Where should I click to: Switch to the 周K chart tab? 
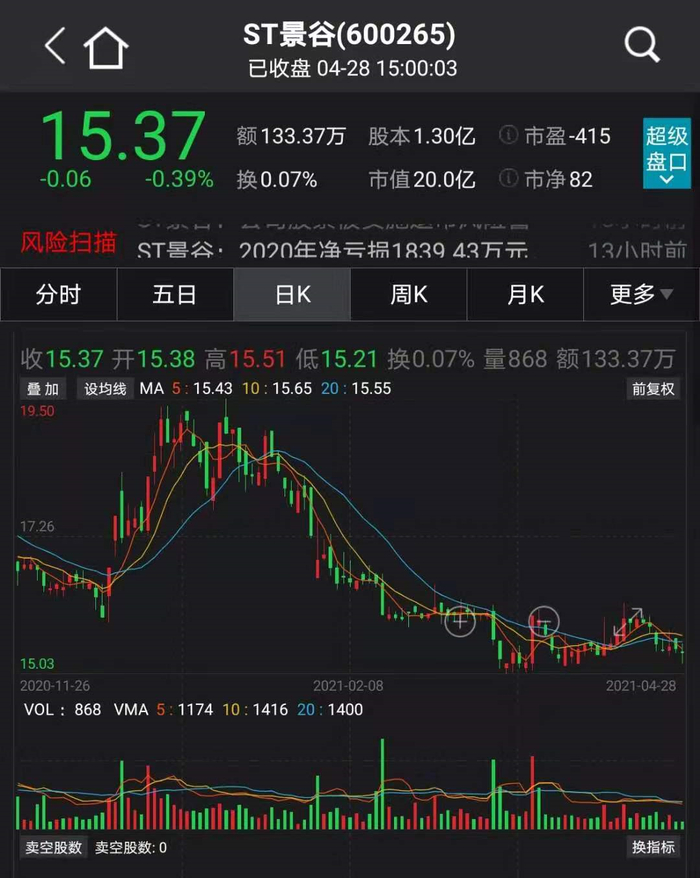[408, 295]
